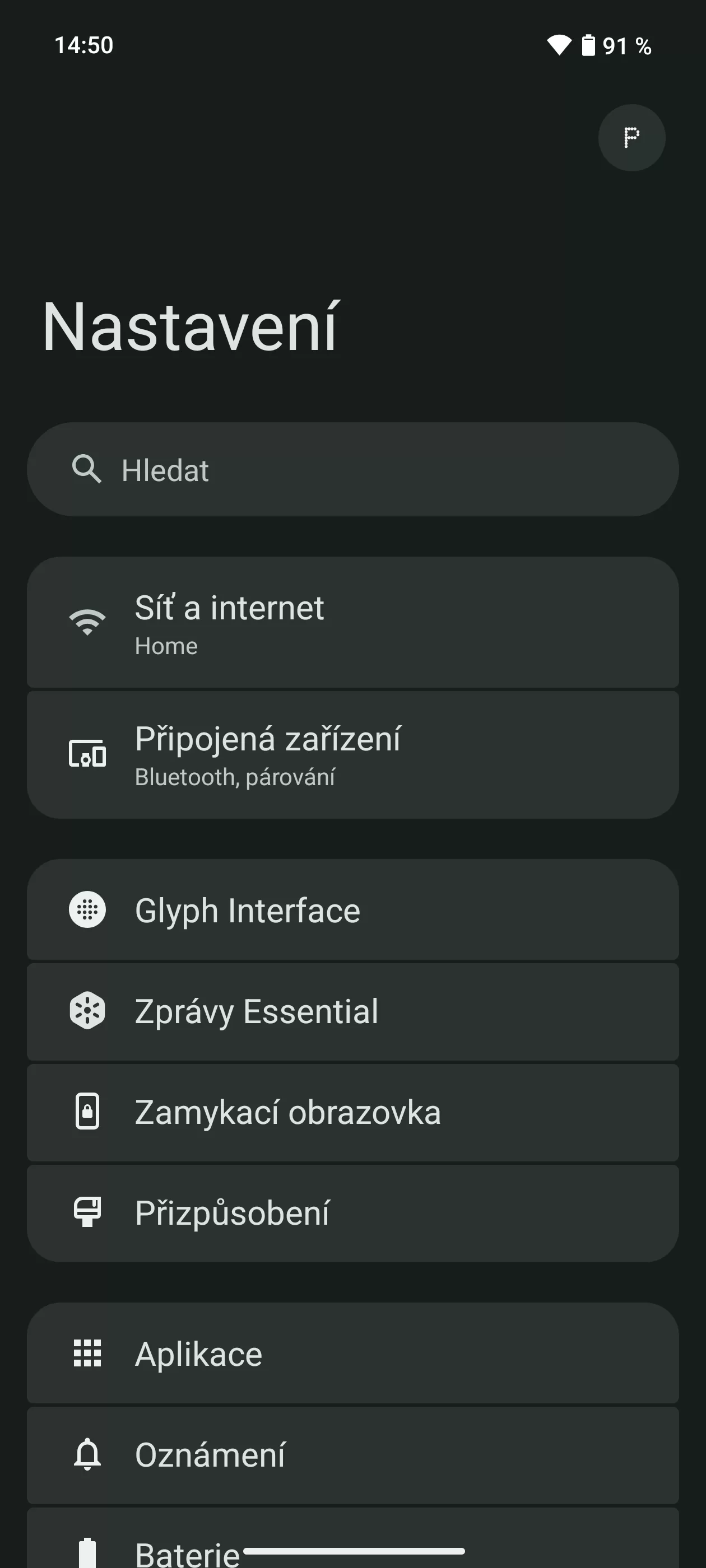Open Zamykací obrazovka settings
Viewport: 706px width, 1568px height.
coord(352,1112)
